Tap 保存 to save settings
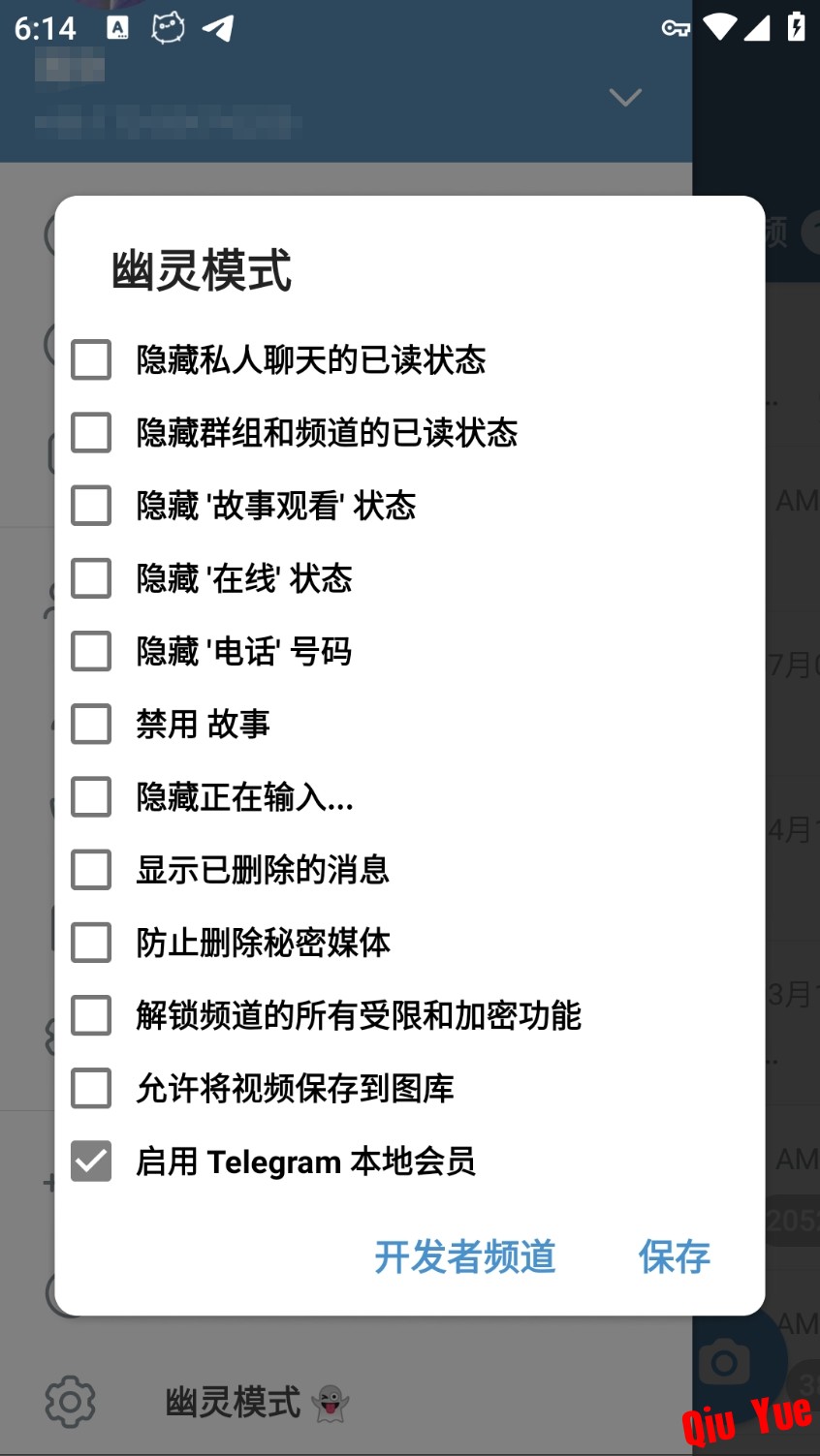Image resolution: width=820 pixels, height=1456 pixels. click(x=674, y=1256)
